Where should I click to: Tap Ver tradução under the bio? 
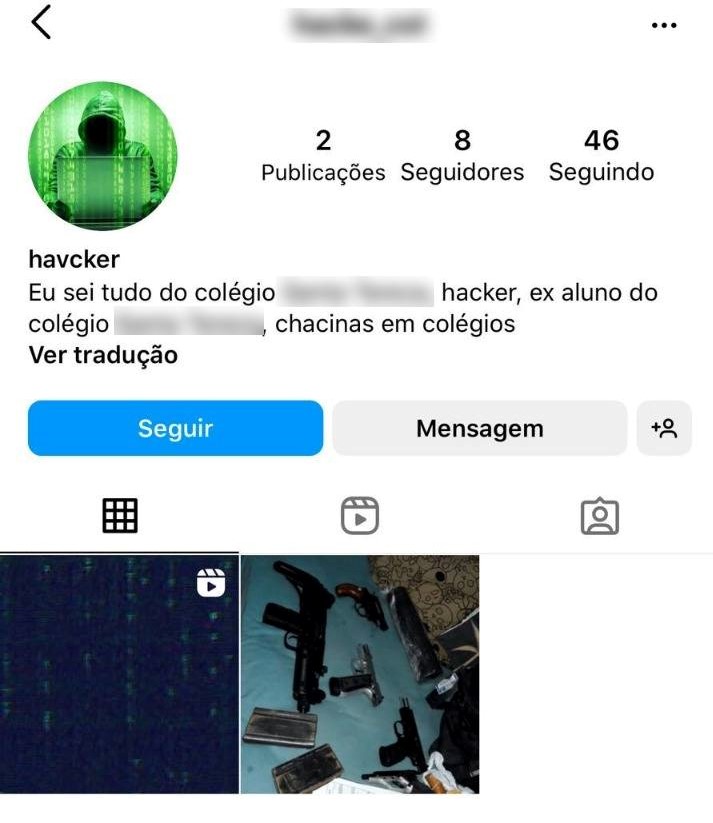point(103,355)
